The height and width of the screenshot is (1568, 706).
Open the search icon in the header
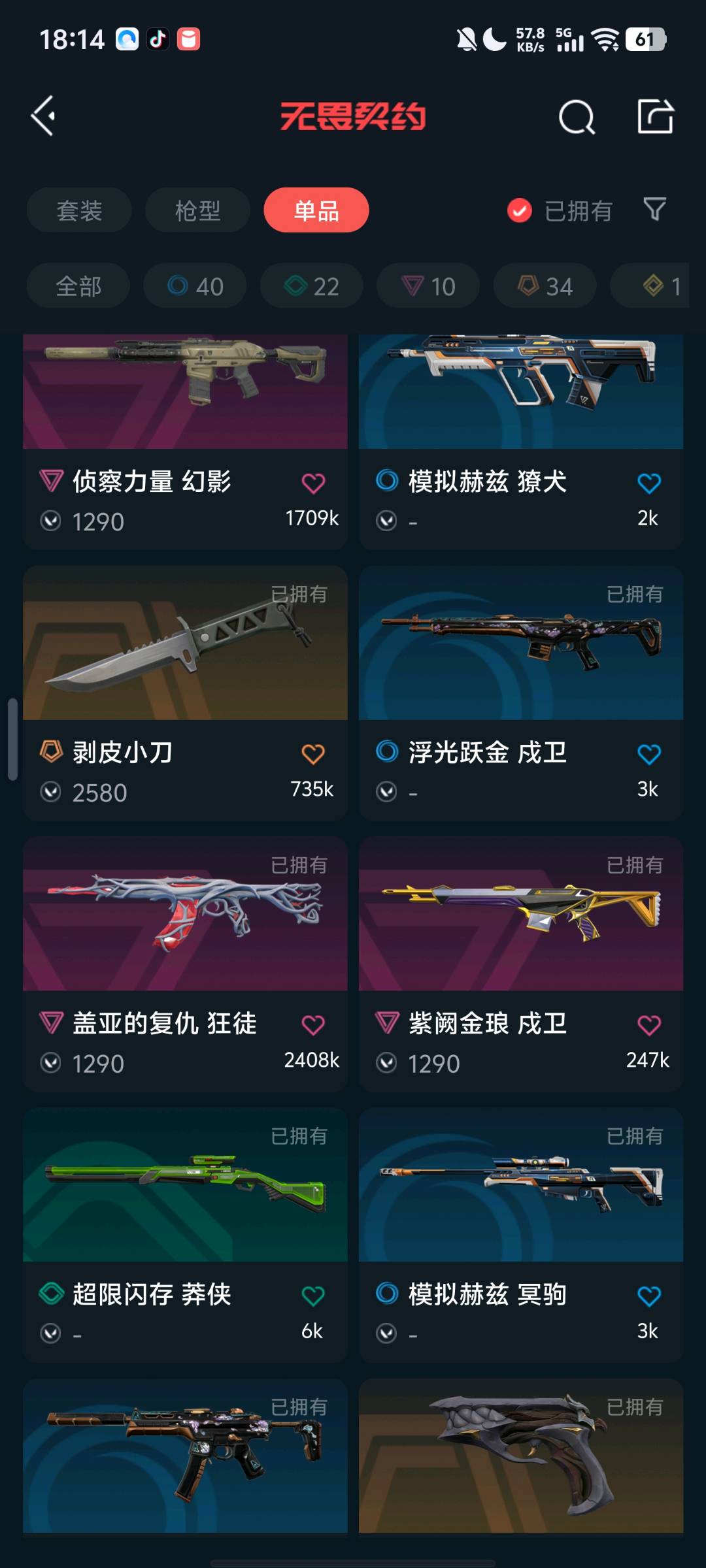[x=577, y=118]
